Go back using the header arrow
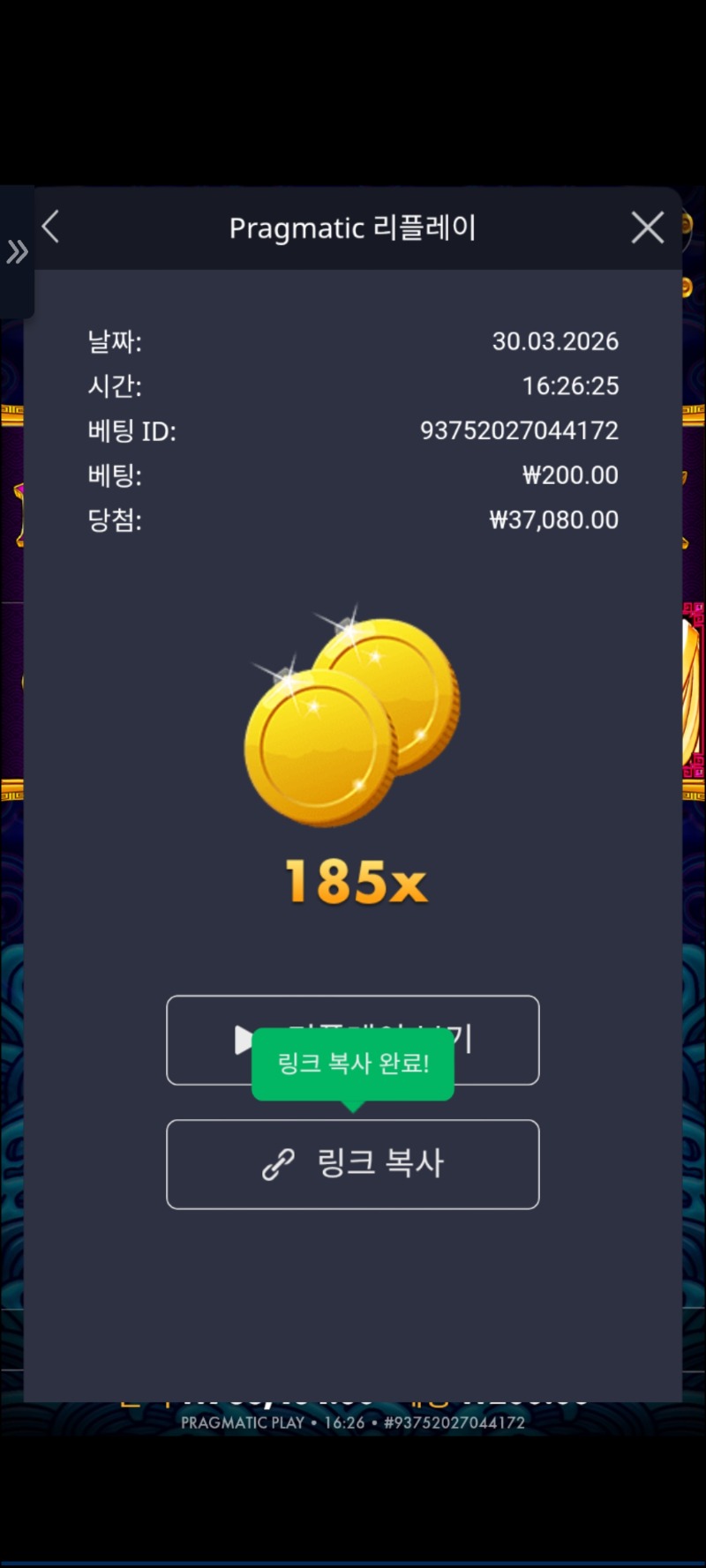 51,227
